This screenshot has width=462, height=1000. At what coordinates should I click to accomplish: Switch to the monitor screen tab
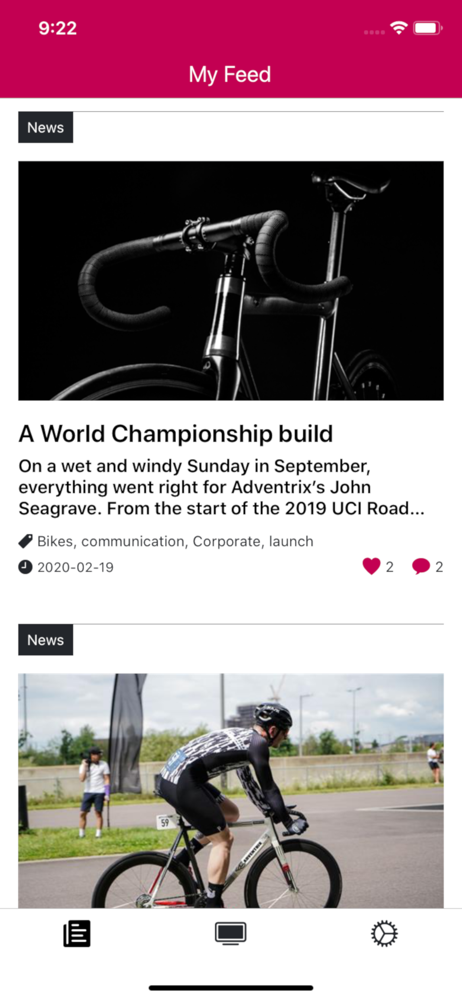[230, 934]
